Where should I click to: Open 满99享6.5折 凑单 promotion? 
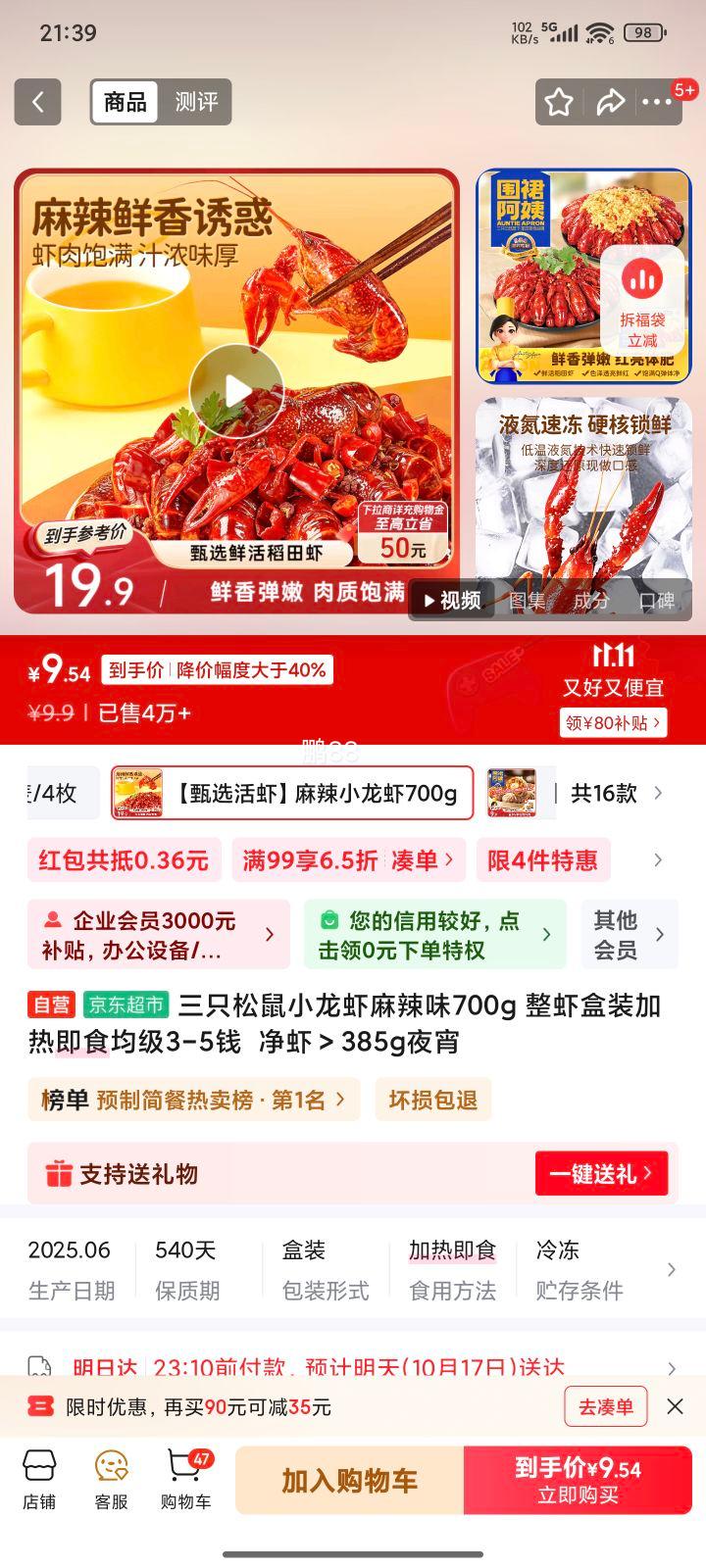tap(348, 860)
